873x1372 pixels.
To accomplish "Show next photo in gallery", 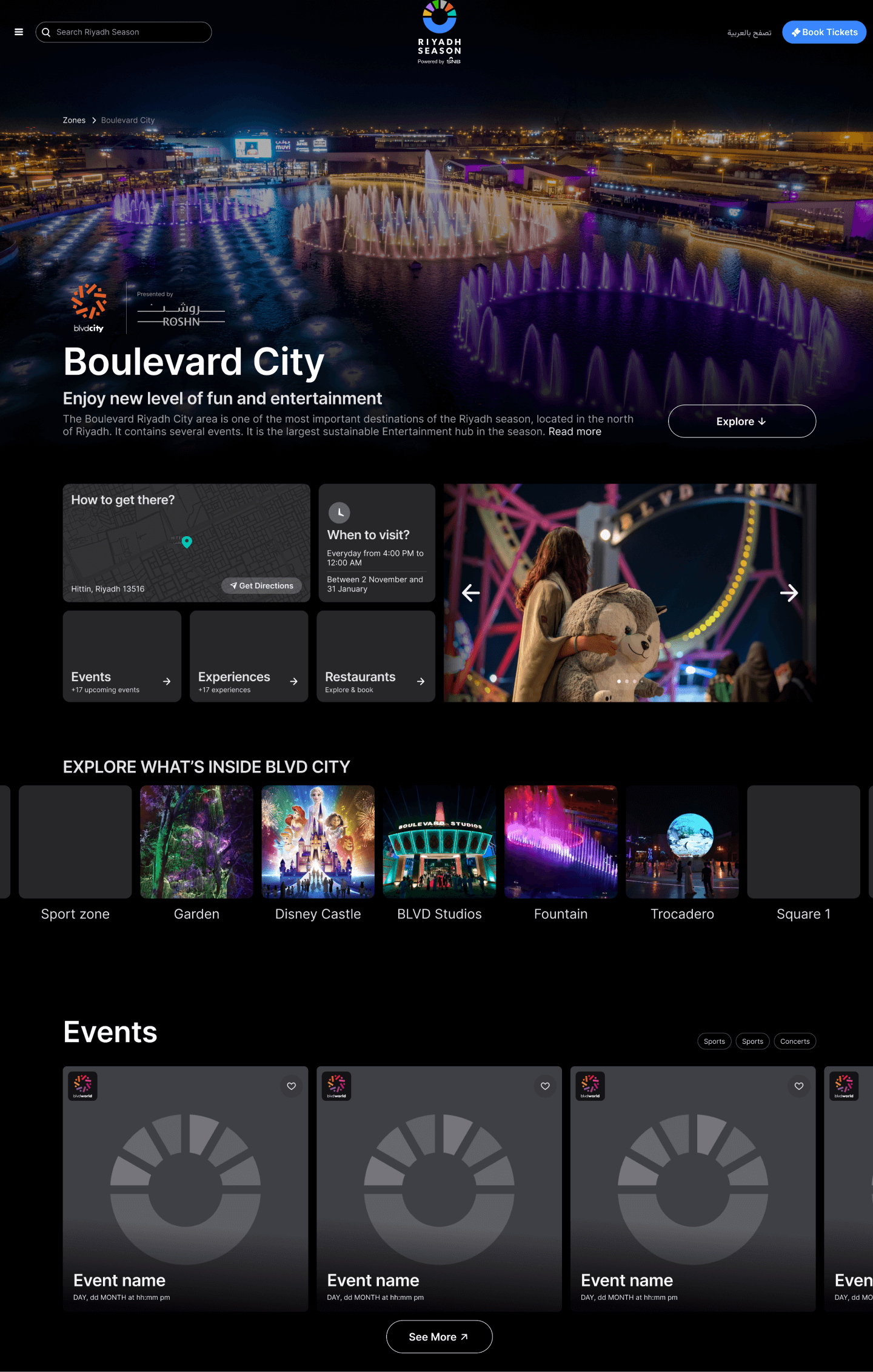I will pyautogui.click(x=789, y=593).
